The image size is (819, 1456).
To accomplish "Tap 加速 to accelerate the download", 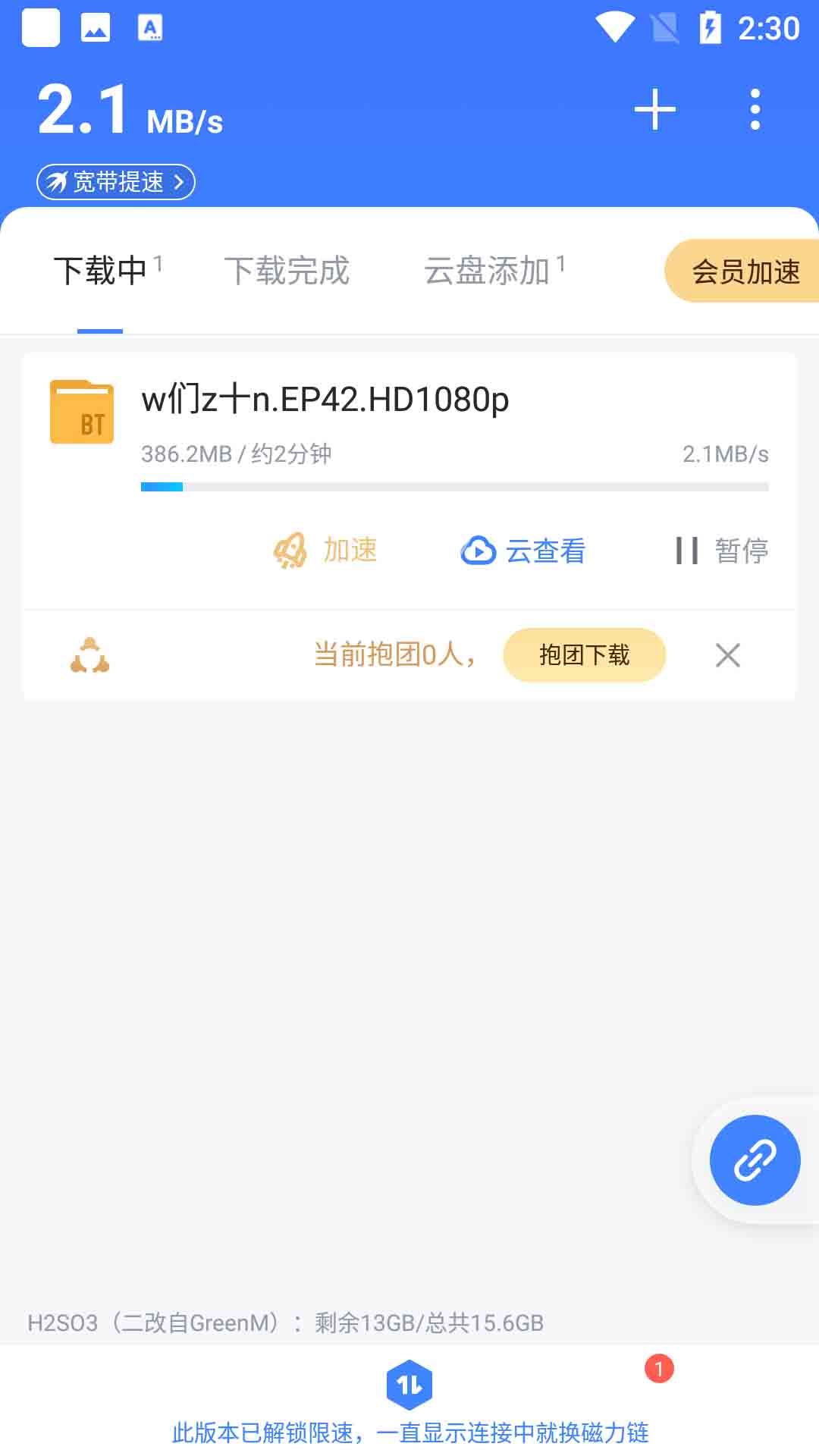I will pos(325,551).
